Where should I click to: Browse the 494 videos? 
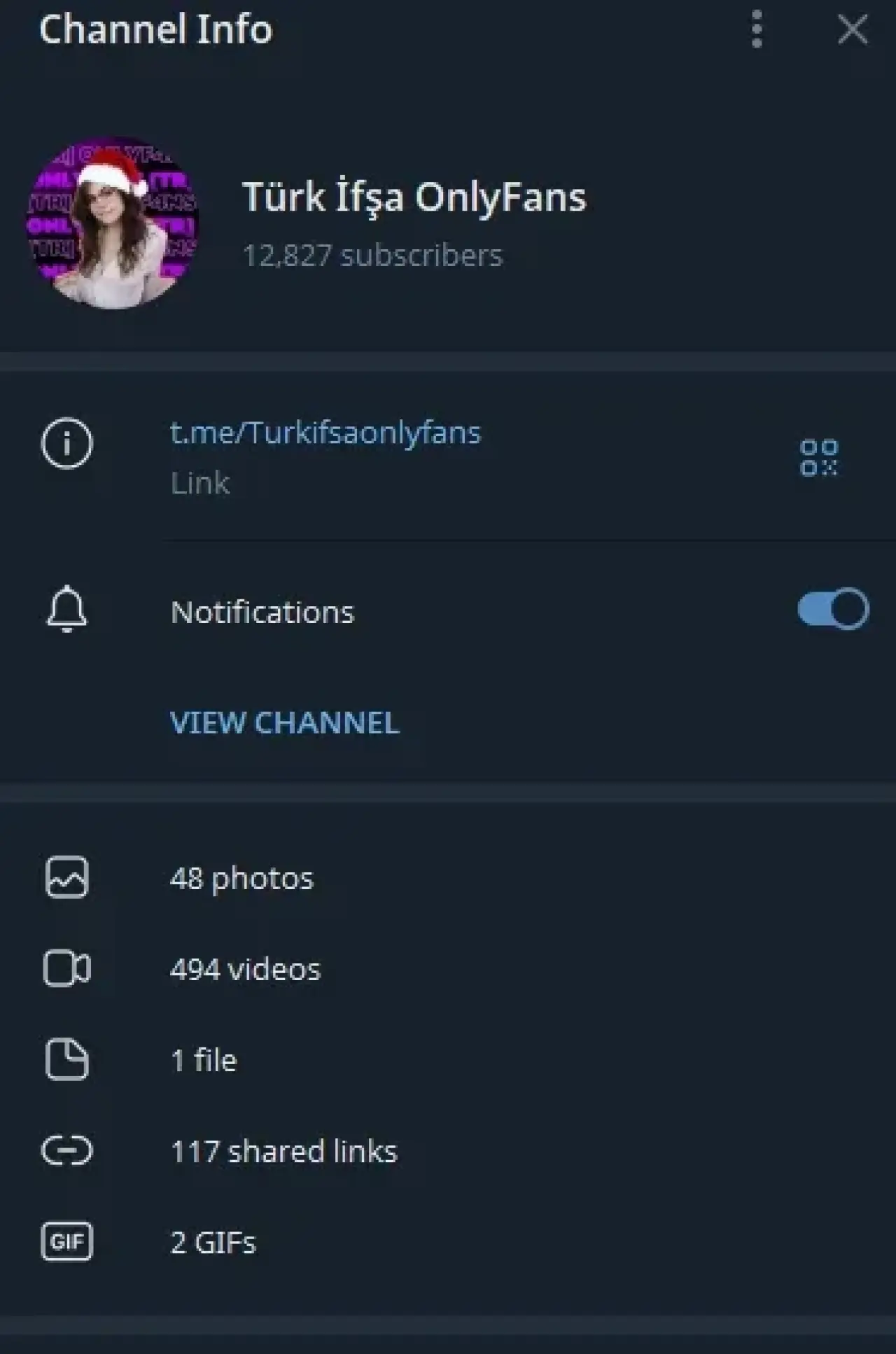click(245, 970)
